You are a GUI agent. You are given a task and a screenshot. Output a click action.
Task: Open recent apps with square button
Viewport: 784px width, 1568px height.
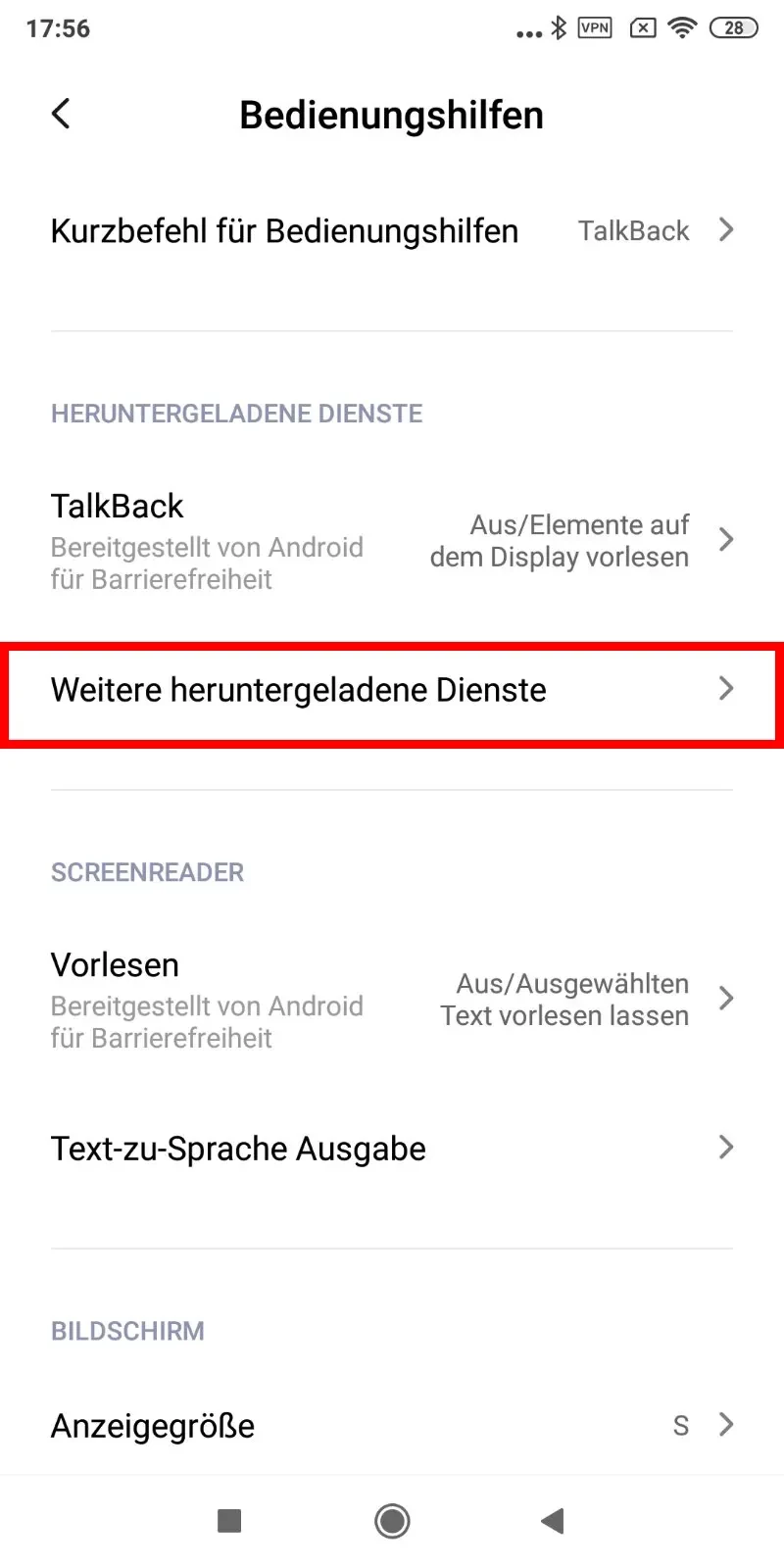[x=229, y=1521]
